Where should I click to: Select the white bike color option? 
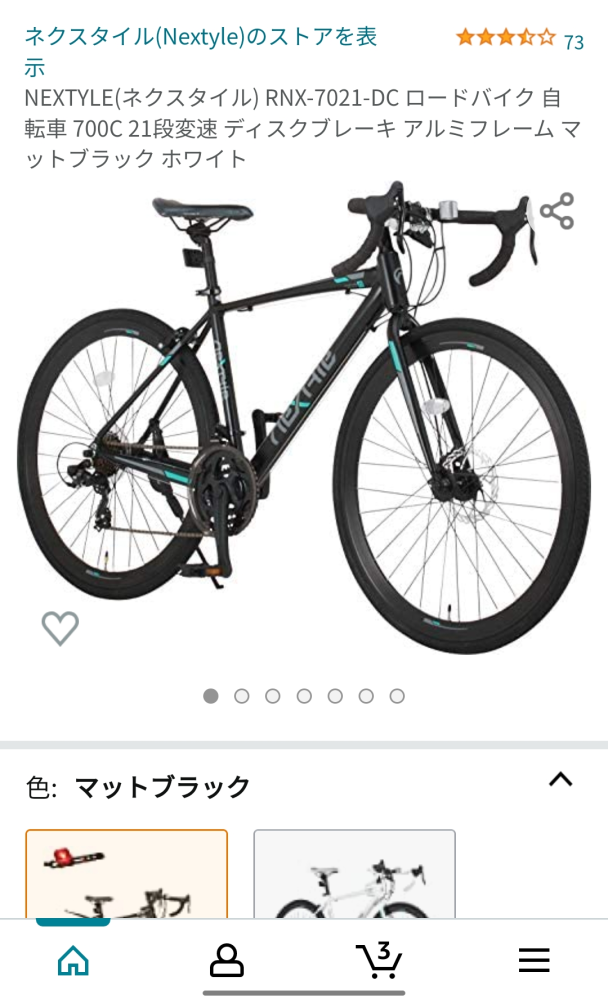click(x=354, y=873)
